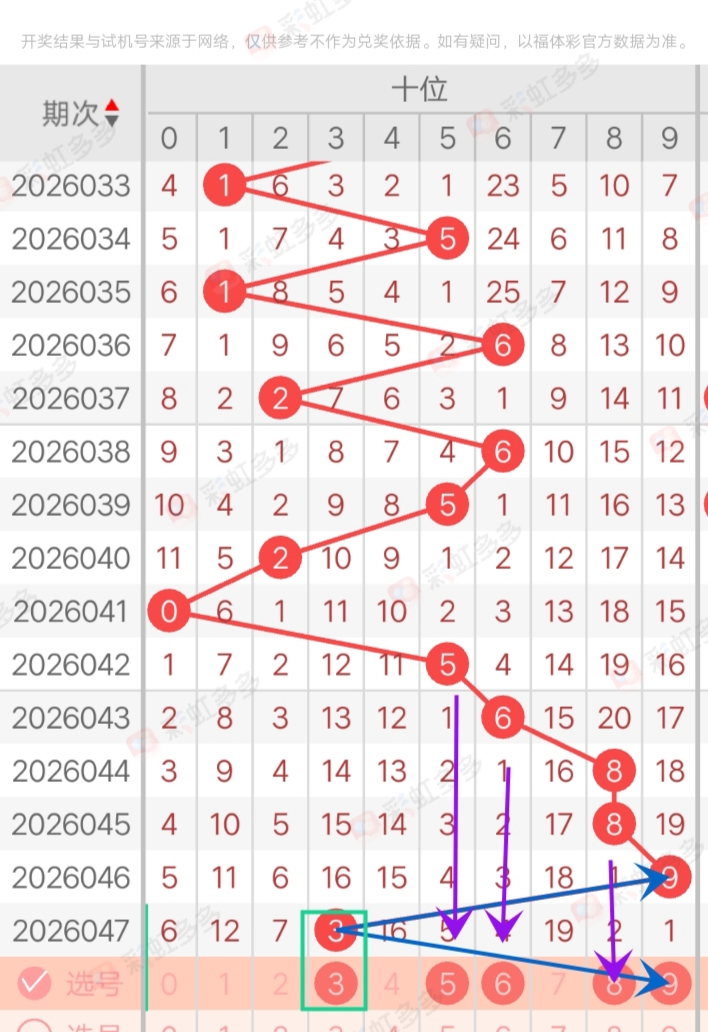Select number 0 in the 选号 row
Screen dimensions: 708x1032
pyautogui.click(x=169, y=985)
